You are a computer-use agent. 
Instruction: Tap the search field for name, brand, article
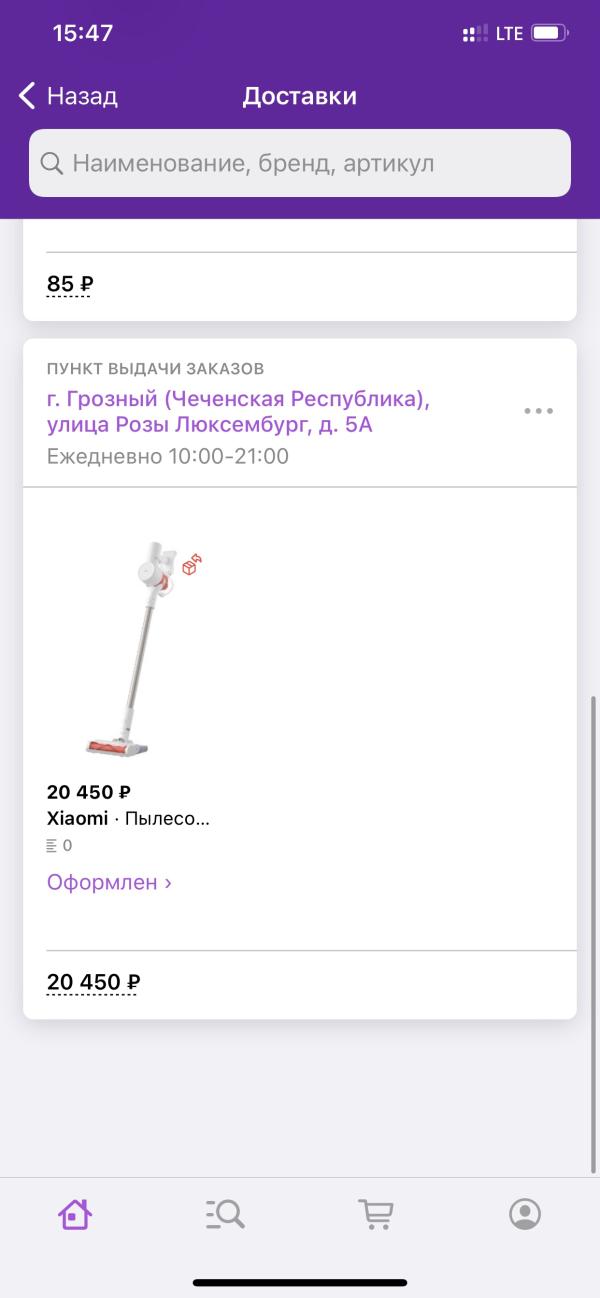point(300,163)
